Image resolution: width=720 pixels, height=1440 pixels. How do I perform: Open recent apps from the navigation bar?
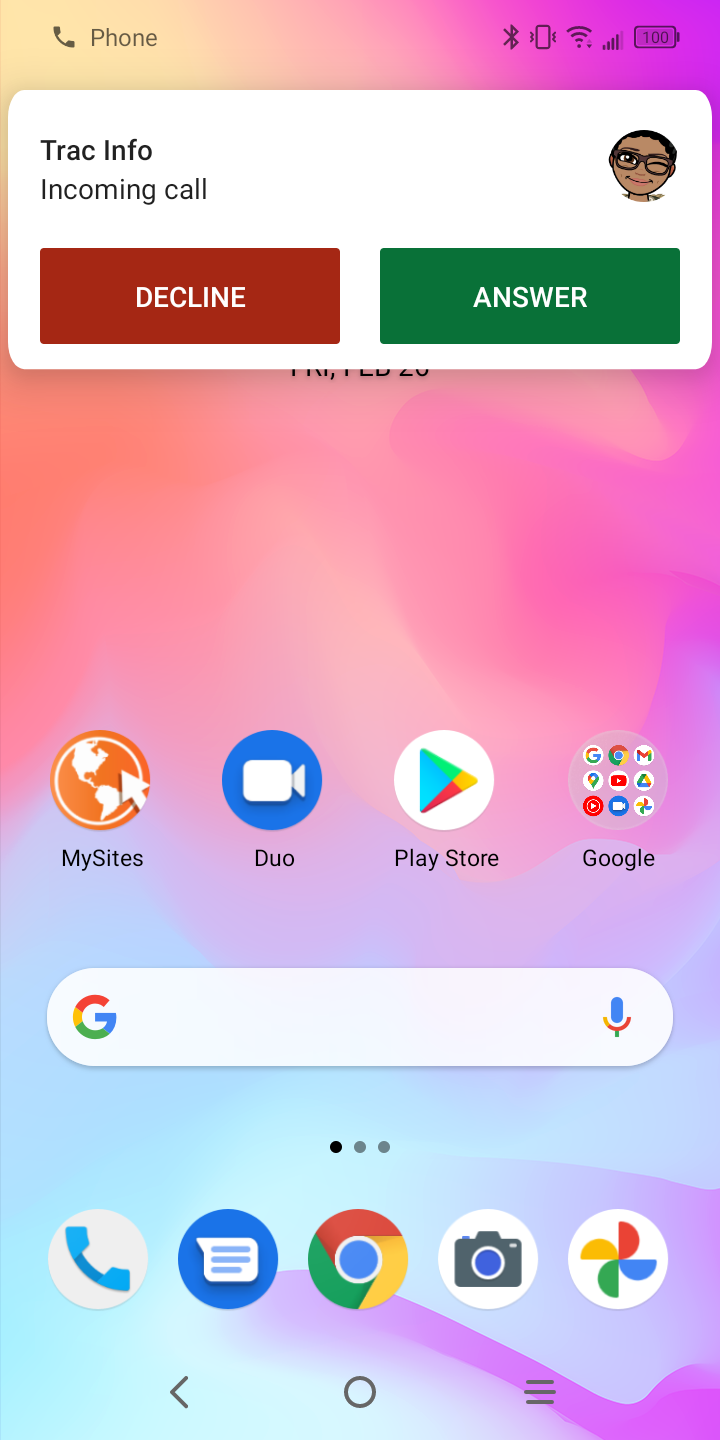540,1392
